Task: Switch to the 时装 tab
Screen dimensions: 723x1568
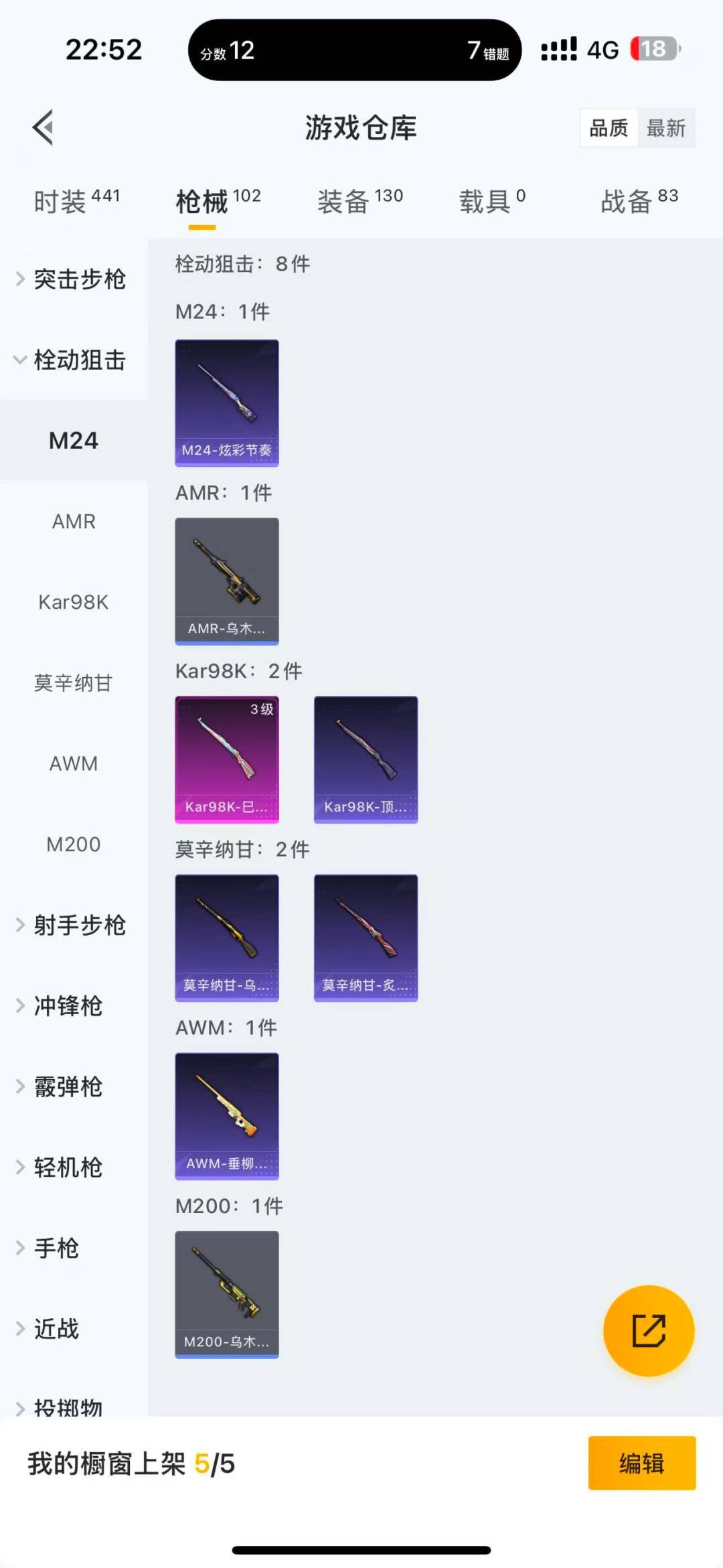Action: coord(76,201)
